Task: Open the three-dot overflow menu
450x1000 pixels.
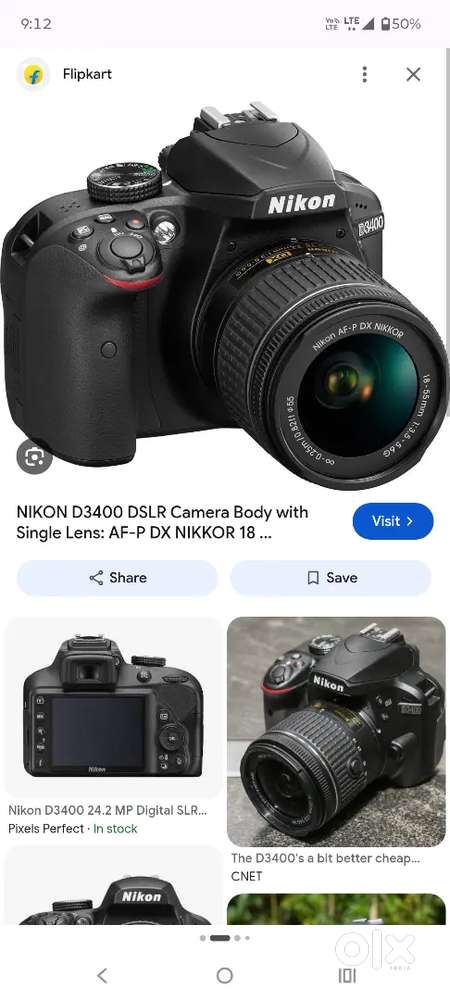Action: pyautogui.click(x=364, y=74)
